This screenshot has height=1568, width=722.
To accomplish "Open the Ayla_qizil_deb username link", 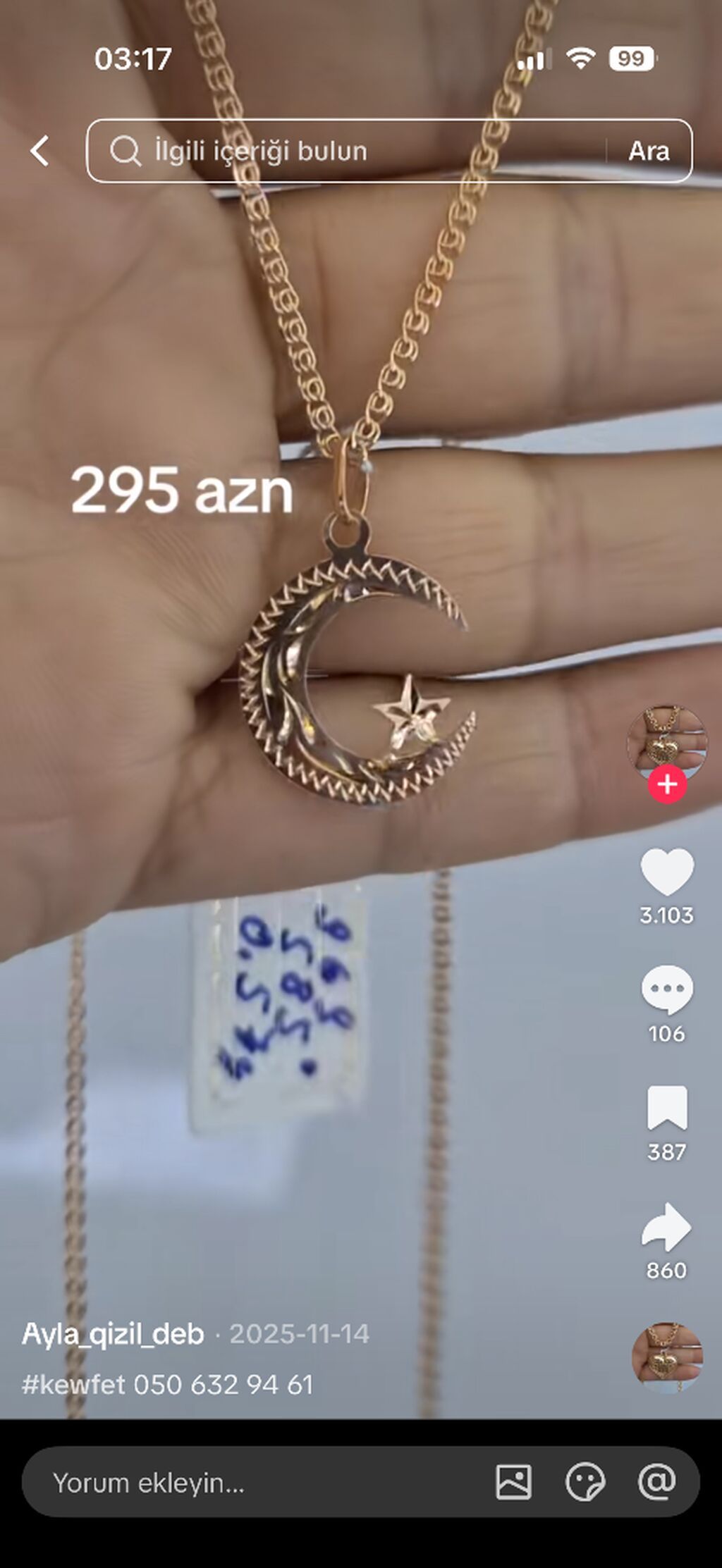I will coord(113,1333).
